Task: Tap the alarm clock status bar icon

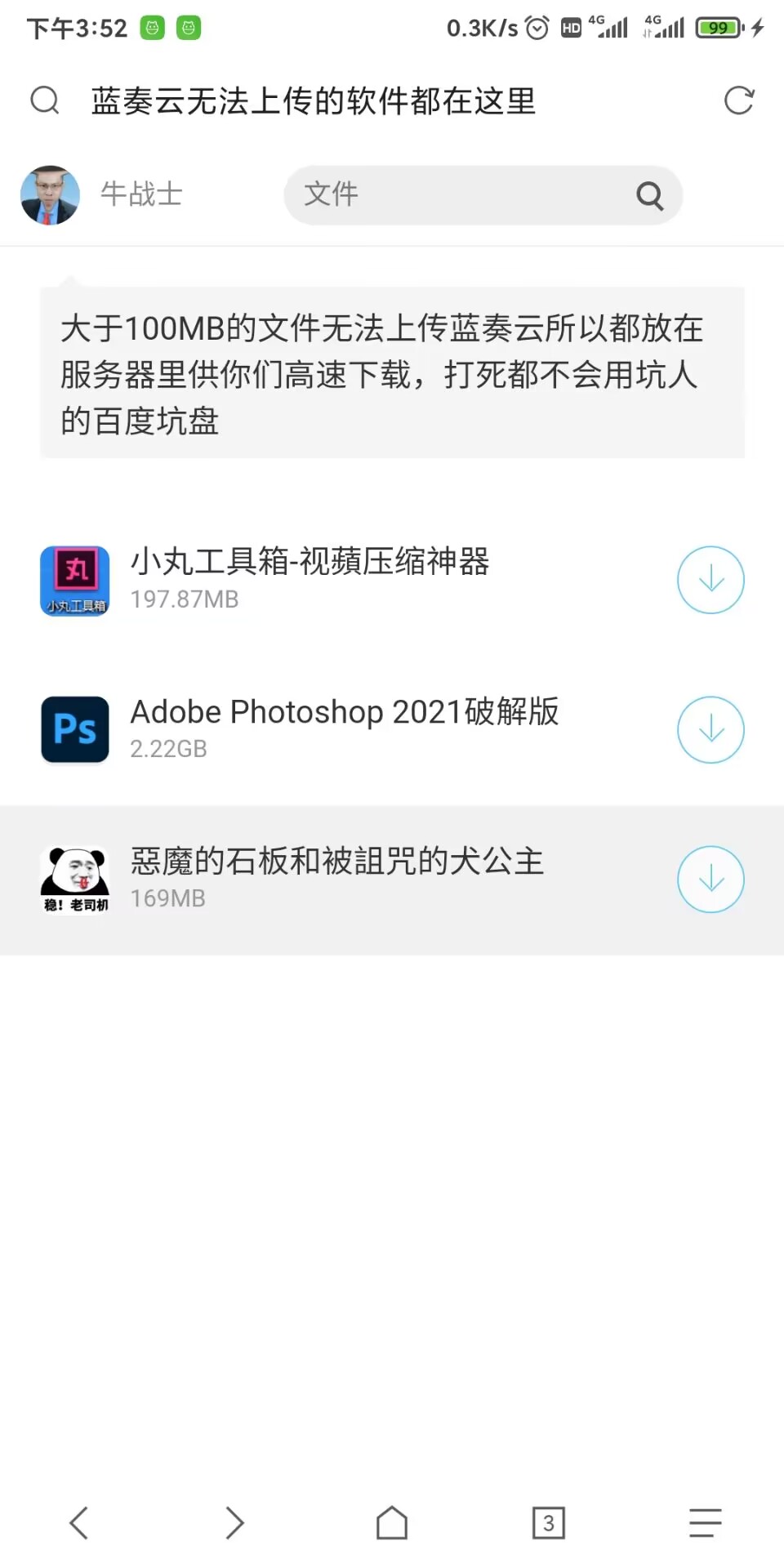Action: click(x=537, y=27)
